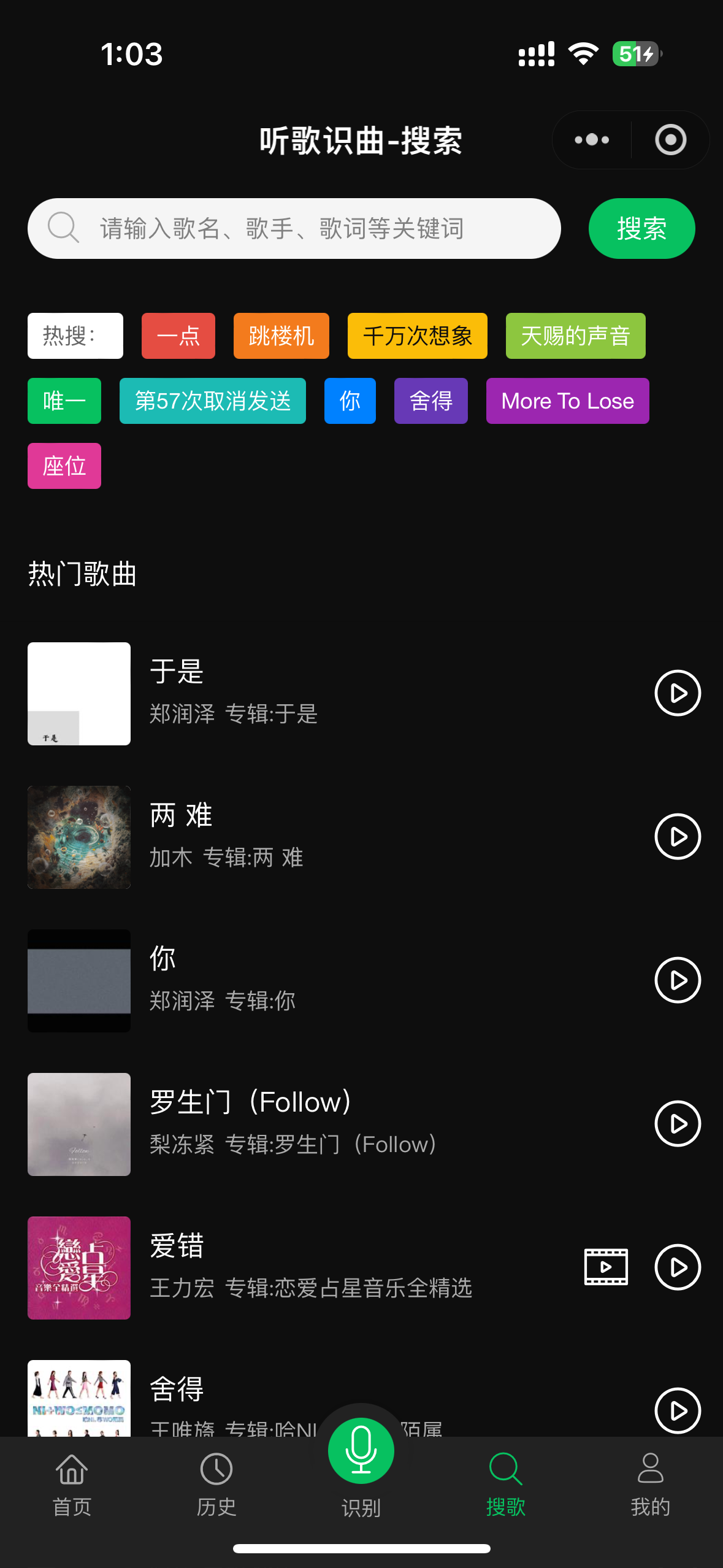
Task: Play 罗生门（Follow）by 梨冻紧
Action: pyautogui.click(x=678, y=1124)
